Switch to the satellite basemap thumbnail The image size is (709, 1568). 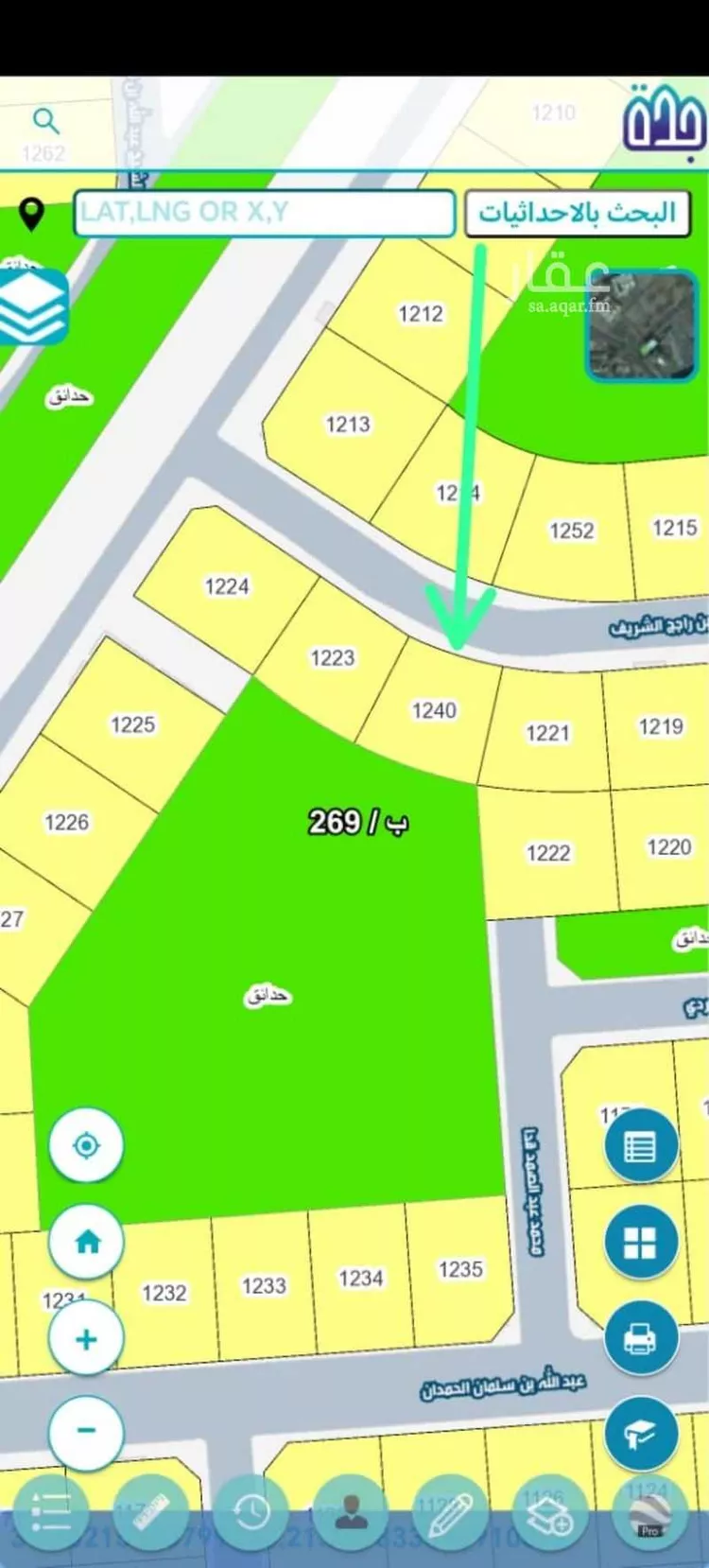coord(641,327)
